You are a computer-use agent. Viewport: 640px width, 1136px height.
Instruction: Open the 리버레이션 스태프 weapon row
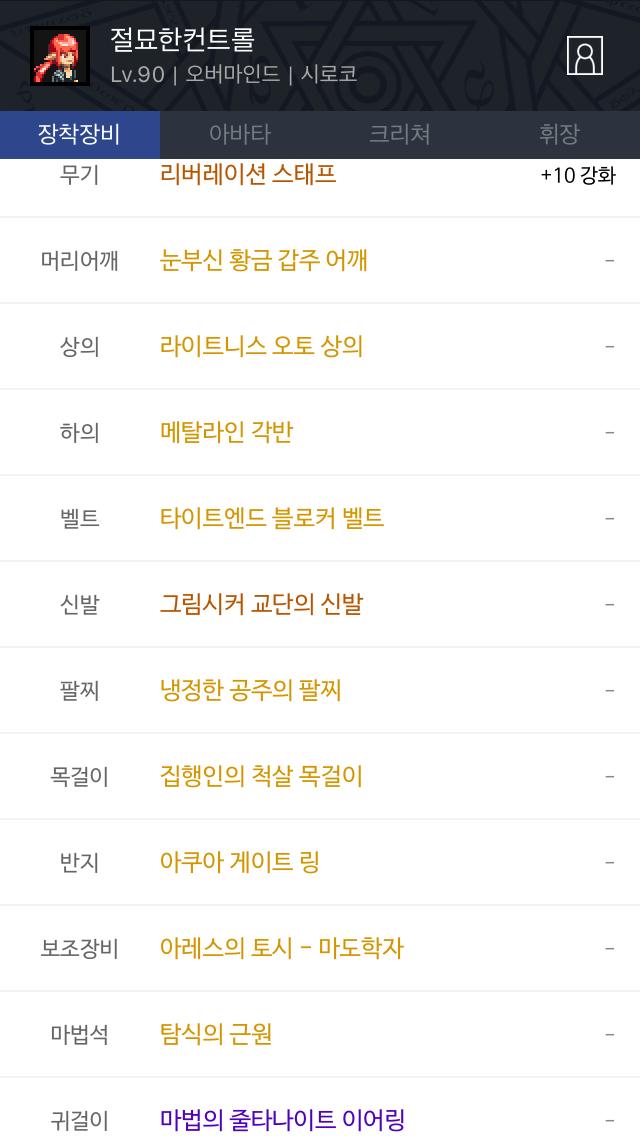point(248,175)
